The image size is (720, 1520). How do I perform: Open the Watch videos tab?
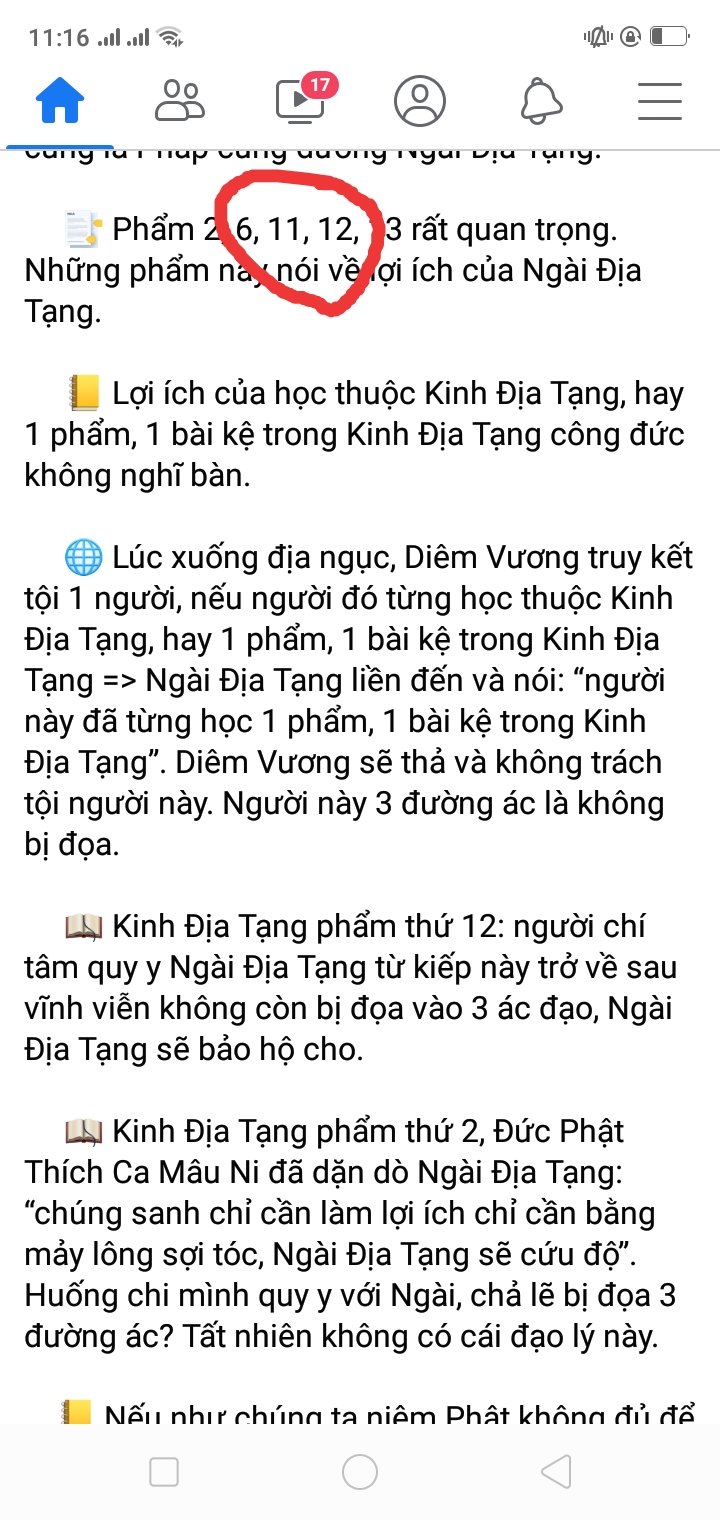300,100
